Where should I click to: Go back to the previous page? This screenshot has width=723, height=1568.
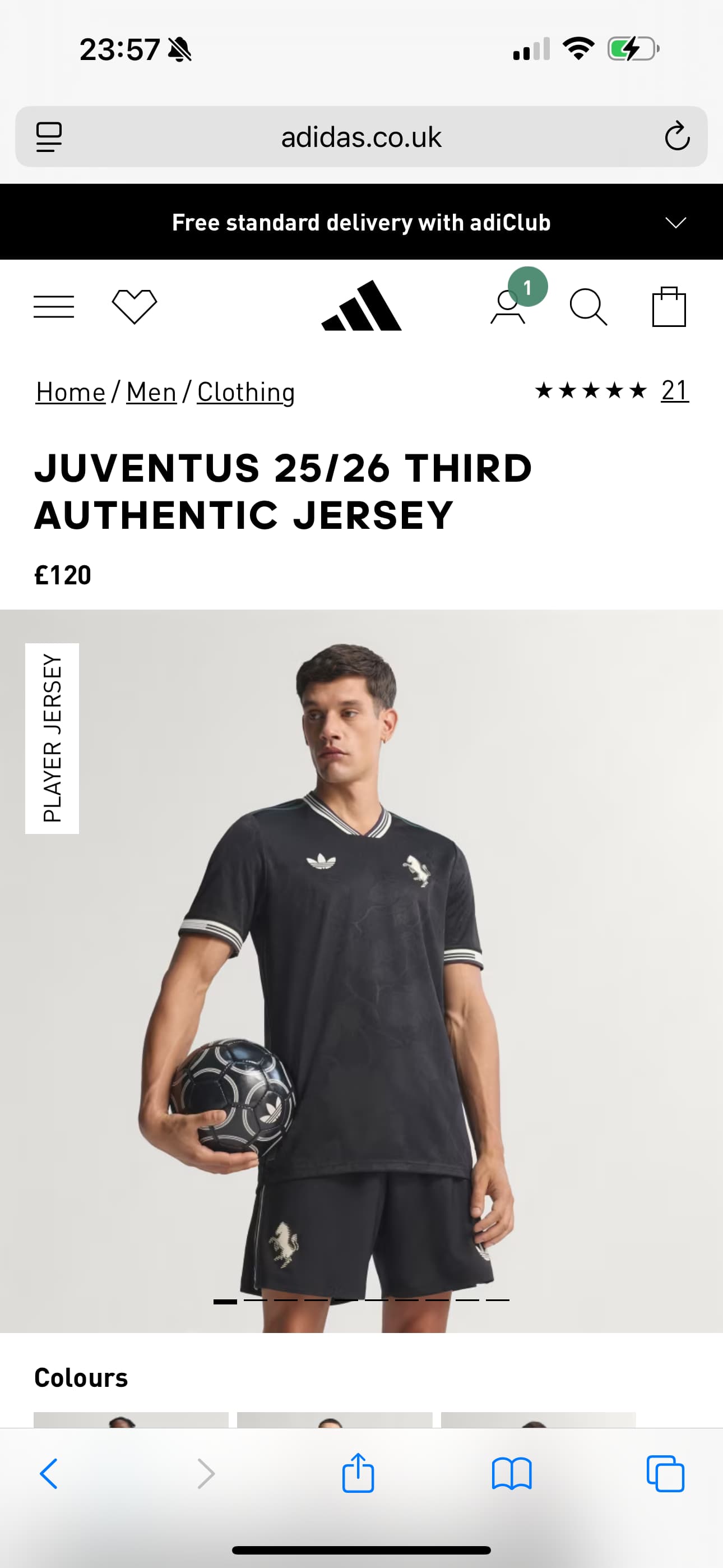[x=49, y=1474]
